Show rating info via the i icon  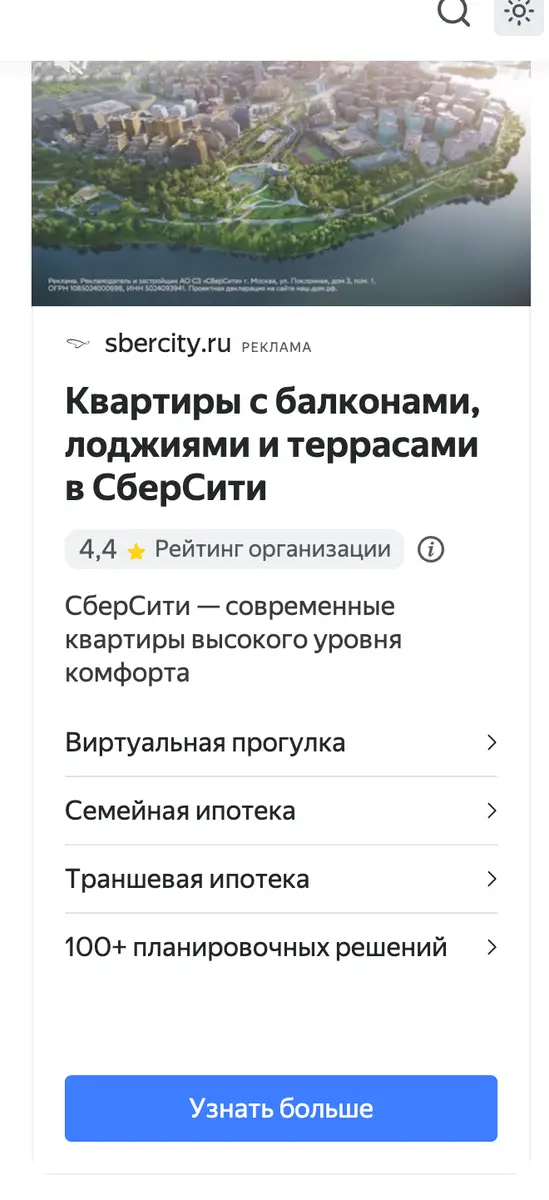tap(430, 549)
